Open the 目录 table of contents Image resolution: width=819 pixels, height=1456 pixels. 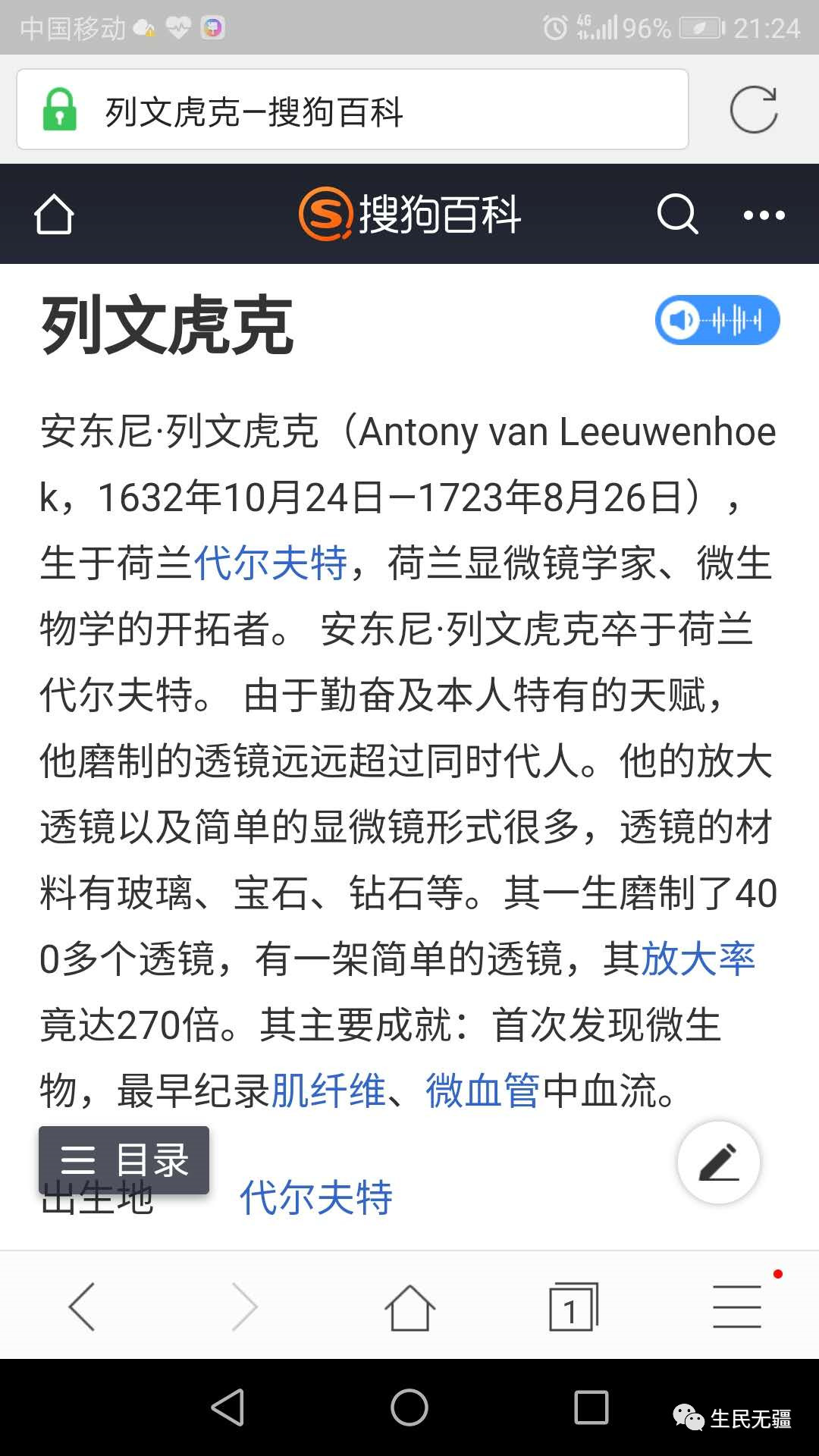point(124,1160)
